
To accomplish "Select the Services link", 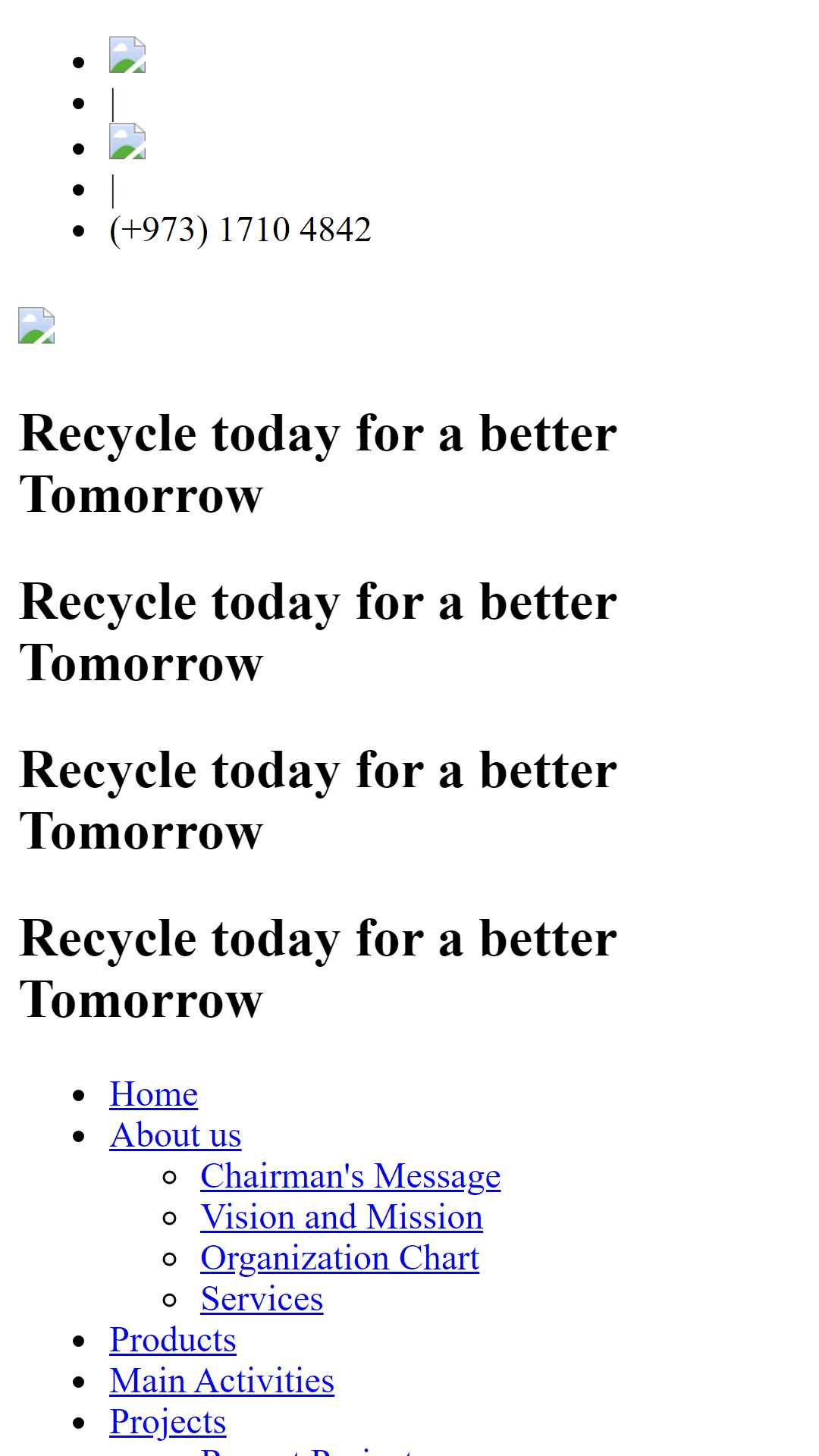I will [262, 1299].
